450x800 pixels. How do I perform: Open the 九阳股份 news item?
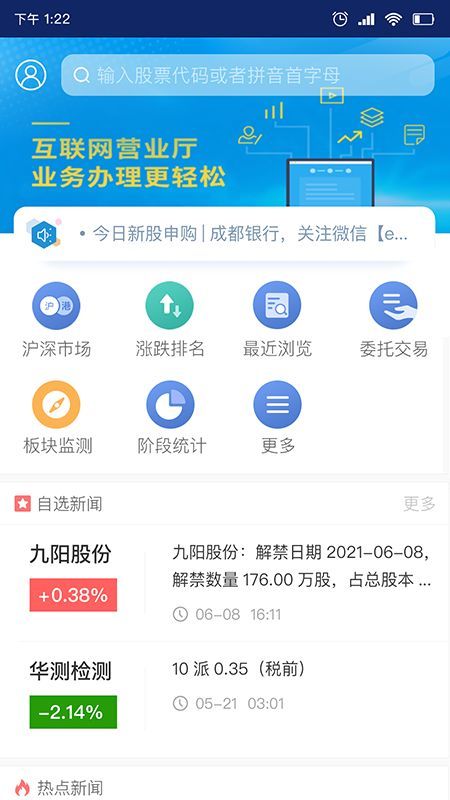coord(225,583)
